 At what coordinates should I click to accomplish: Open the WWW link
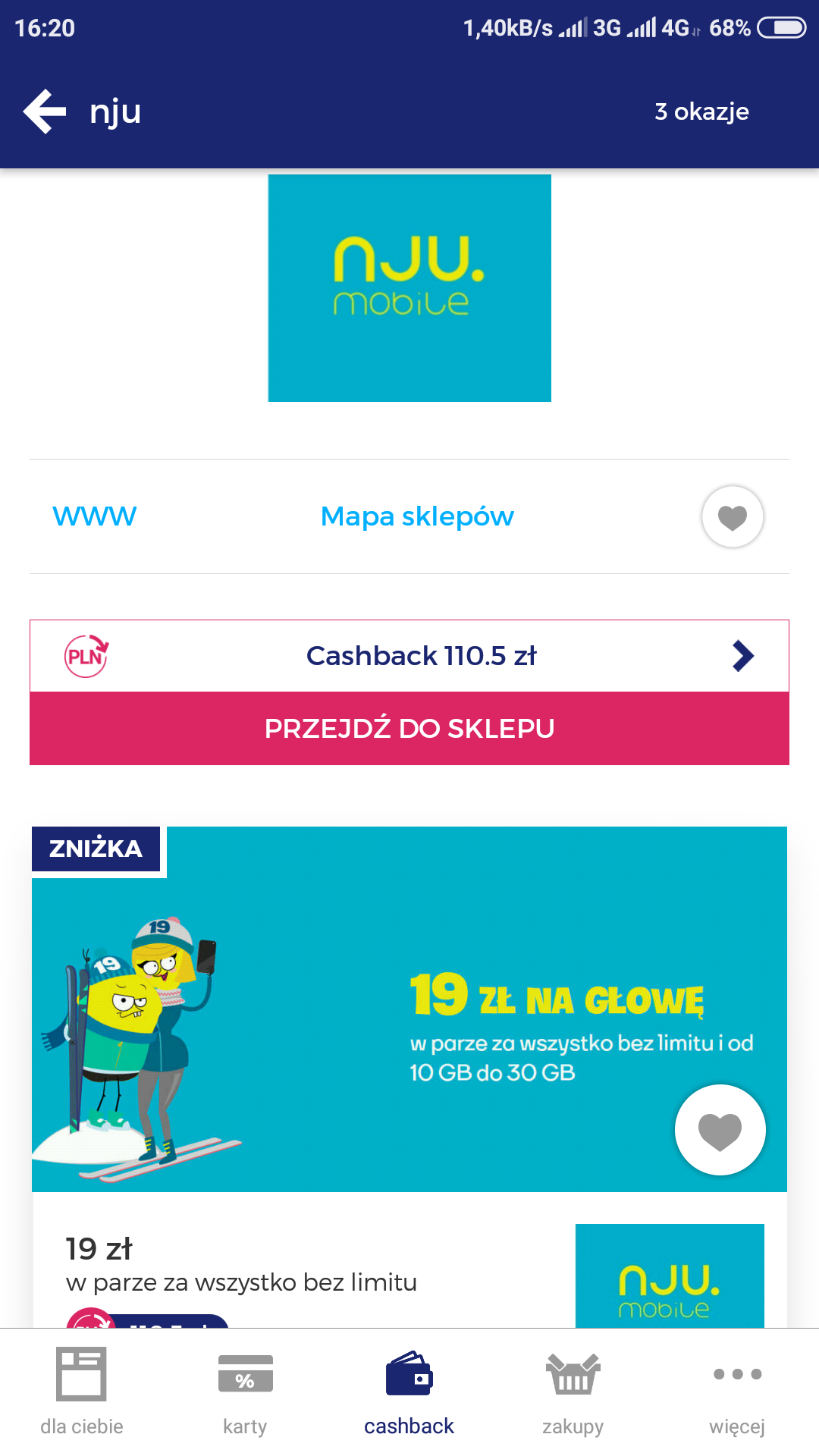pyautogui.click(x=94, y=516)
